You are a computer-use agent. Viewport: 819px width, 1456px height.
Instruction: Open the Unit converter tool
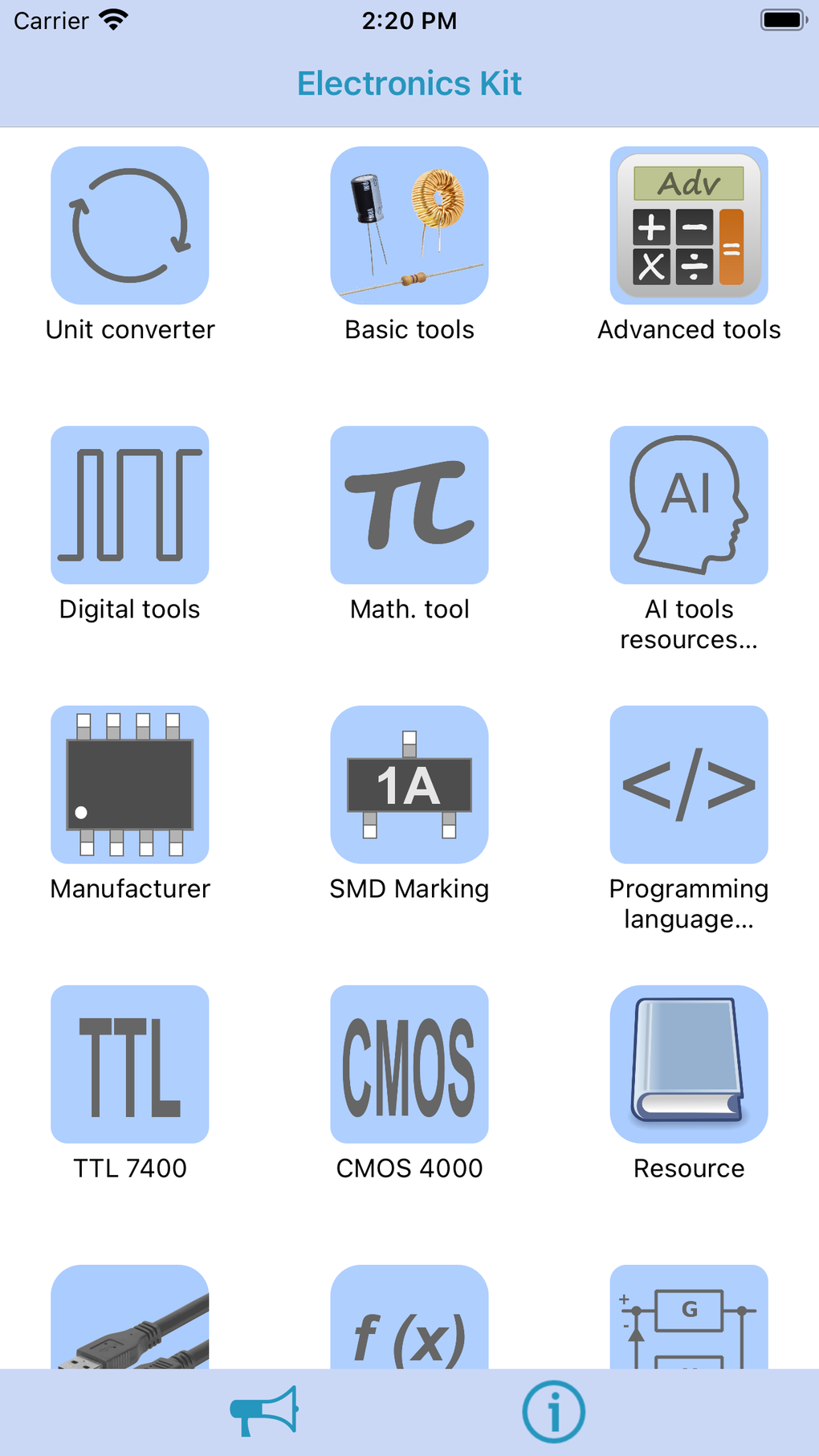(x=129, y=226)
